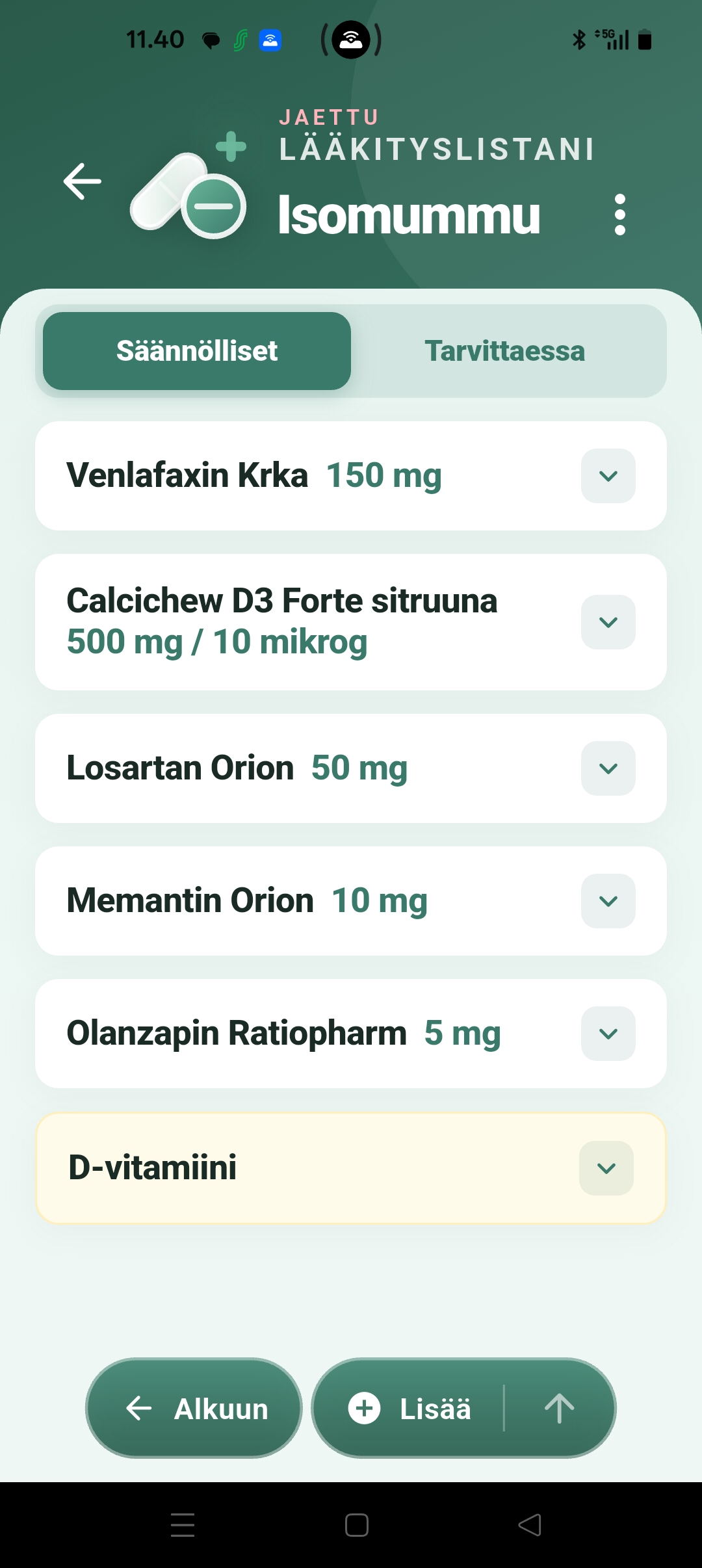The image size is (702, 1568).
Task: Expand the D-vitamiini entry
Action: [x=606, y=1168]
